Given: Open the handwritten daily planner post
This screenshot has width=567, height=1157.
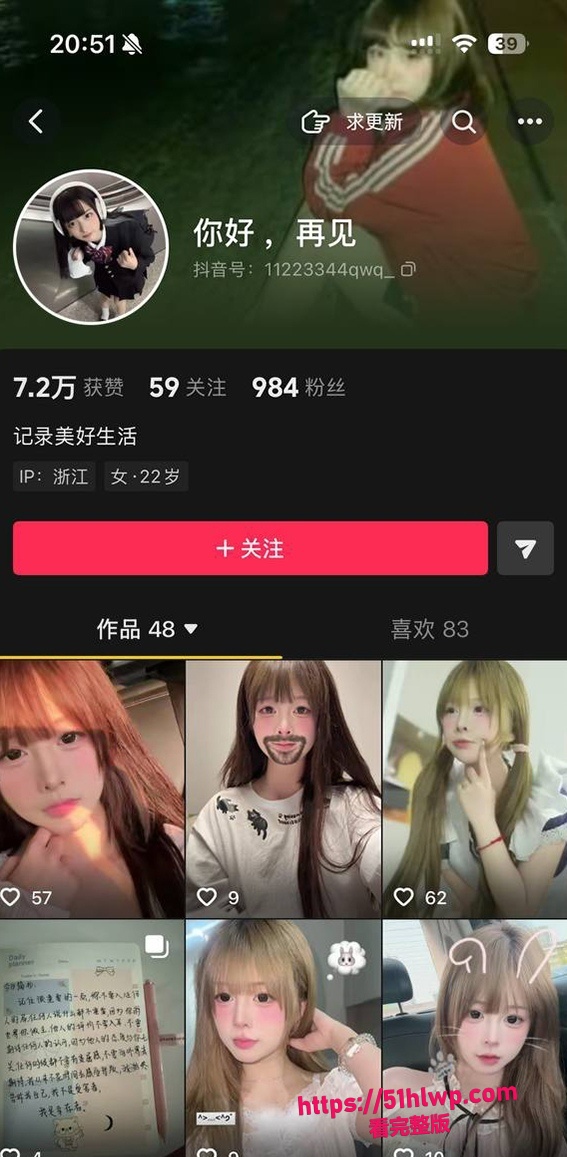Looking at the screenshot, I should (x=92, y=1038).
